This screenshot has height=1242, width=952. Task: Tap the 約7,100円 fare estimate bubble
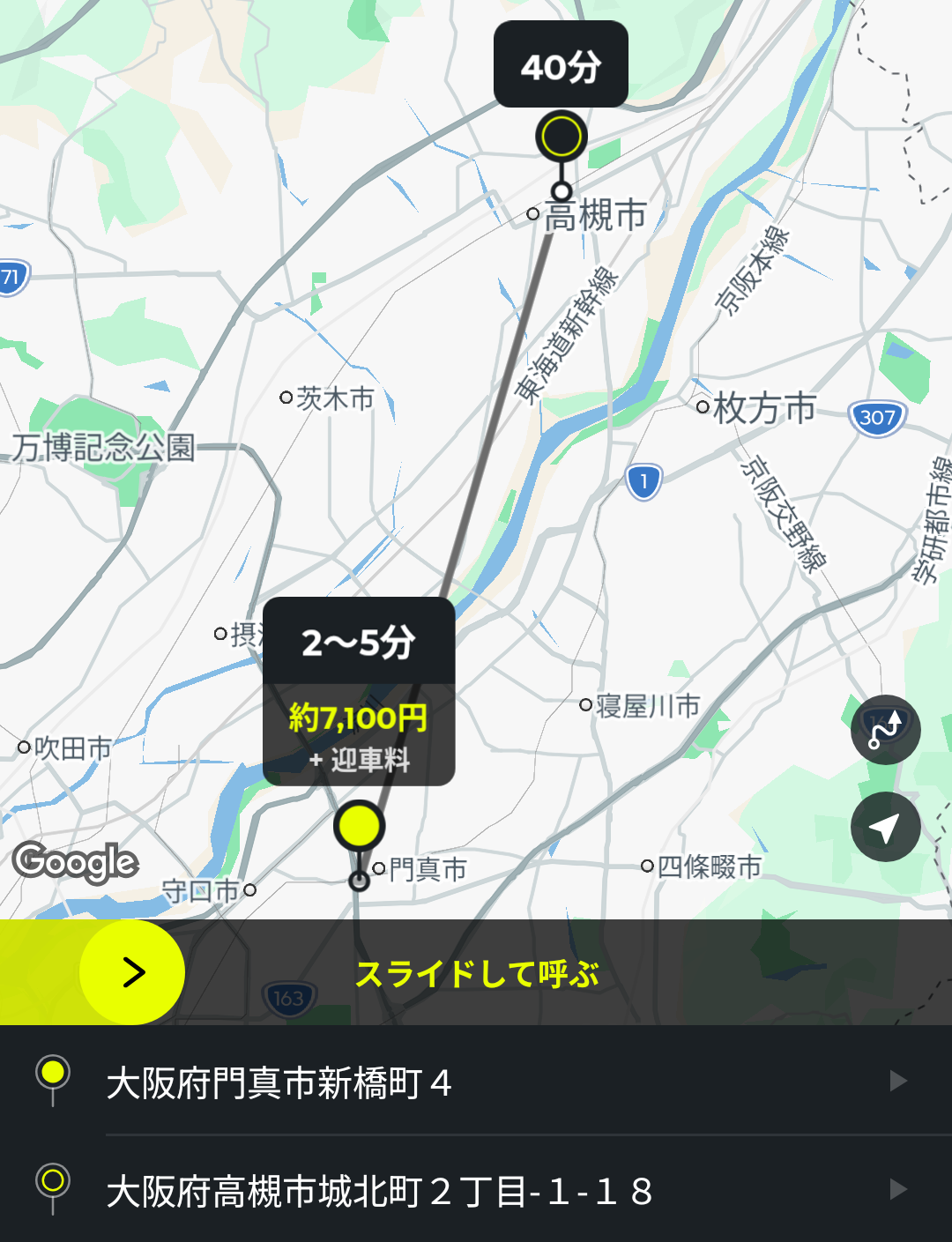point(359,718)
